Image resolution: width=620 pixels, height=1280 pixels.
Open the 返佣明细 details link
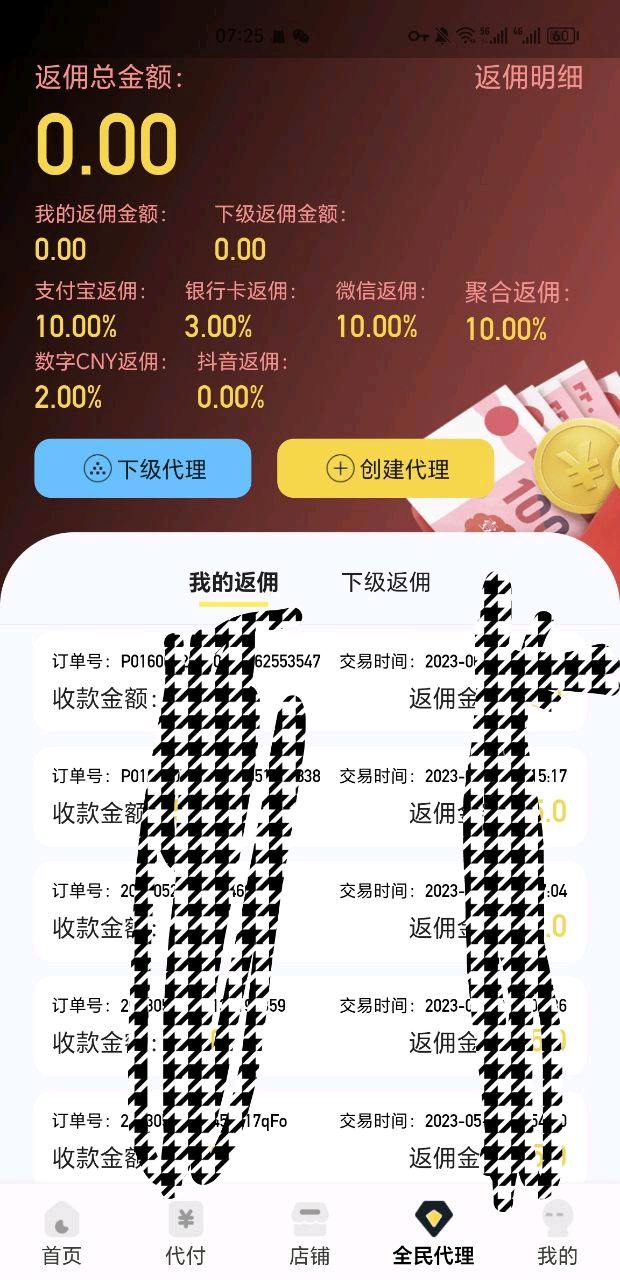pyautogui.click(x=528, y=78)
